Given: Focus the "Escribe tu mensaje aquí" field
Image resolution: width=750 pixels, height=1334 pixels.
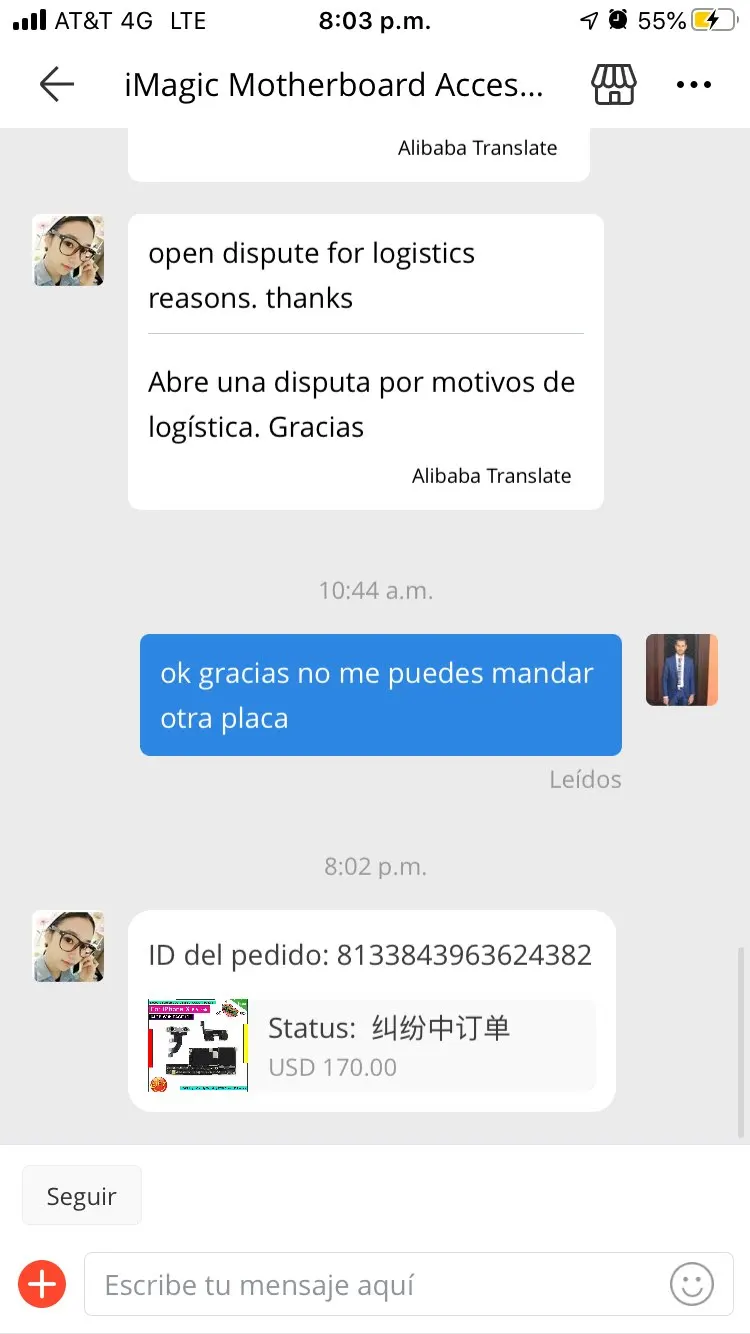Looking at the screenshot, I should [x=380, y=1285].
